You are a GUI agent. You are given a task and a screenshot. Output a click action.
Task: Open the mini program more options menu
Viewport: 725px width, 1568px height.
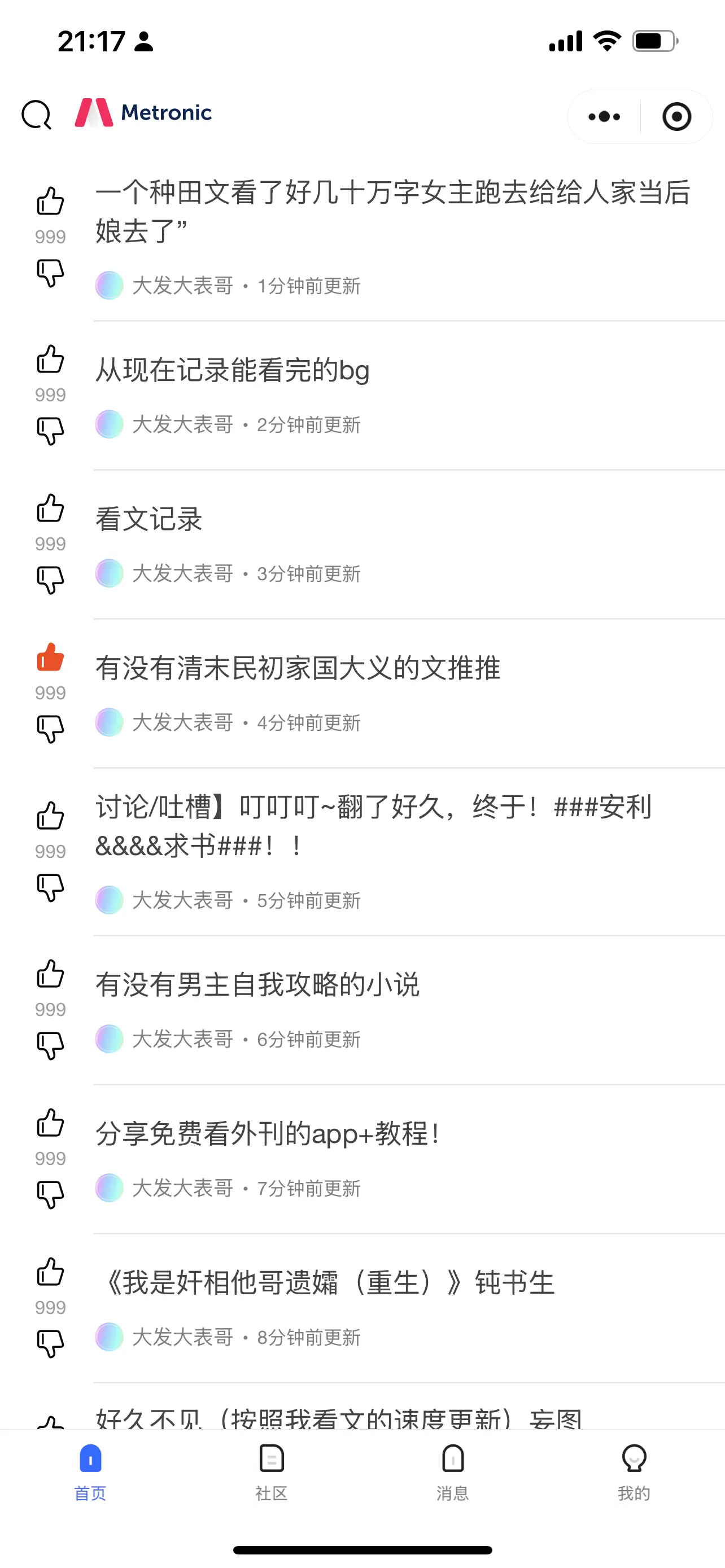[604, 116]
